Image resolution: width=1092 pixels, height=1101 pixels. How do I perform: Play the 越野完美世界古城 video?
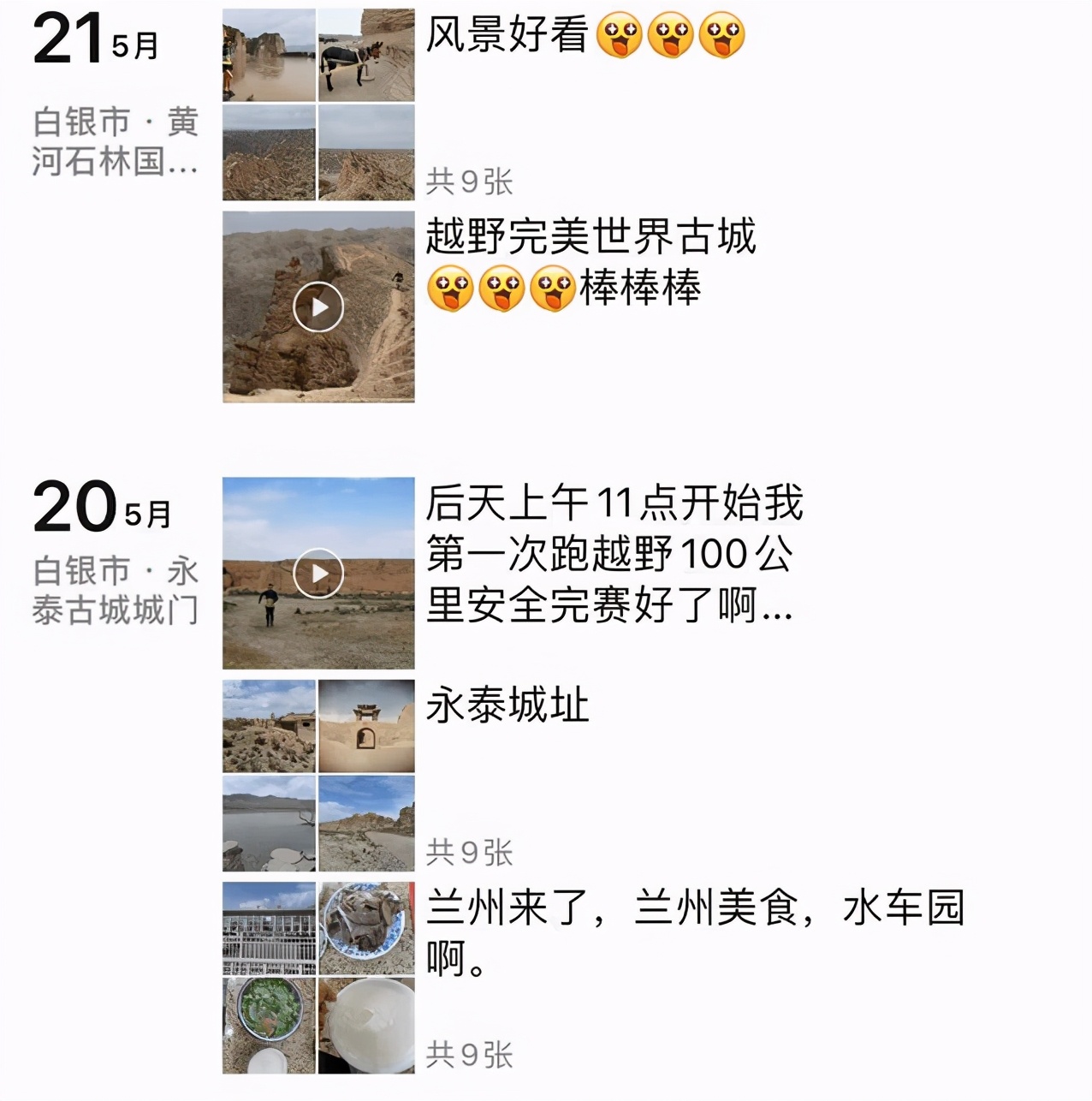[318, 306]
